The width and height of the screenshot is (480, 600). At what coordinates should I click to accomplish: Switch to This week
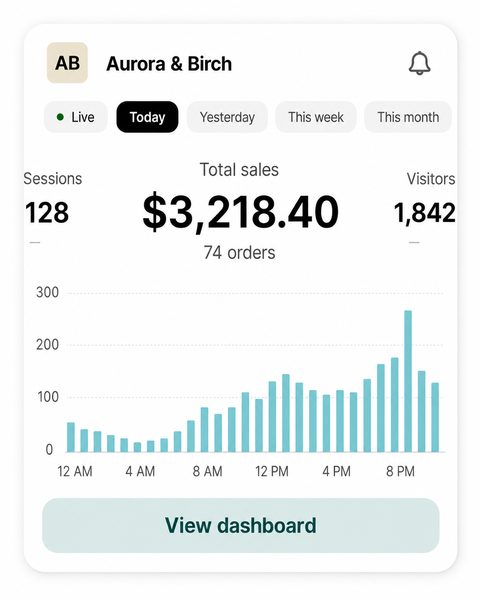pyautogui.click(x=316, y=117)
